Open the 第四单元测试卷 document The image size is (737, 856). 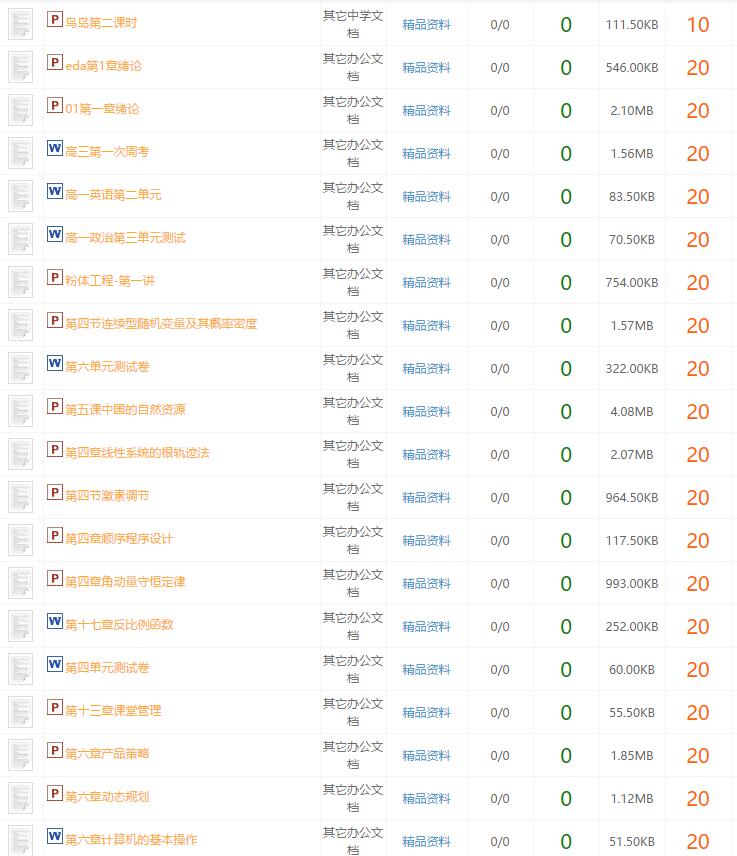[107, 668]
